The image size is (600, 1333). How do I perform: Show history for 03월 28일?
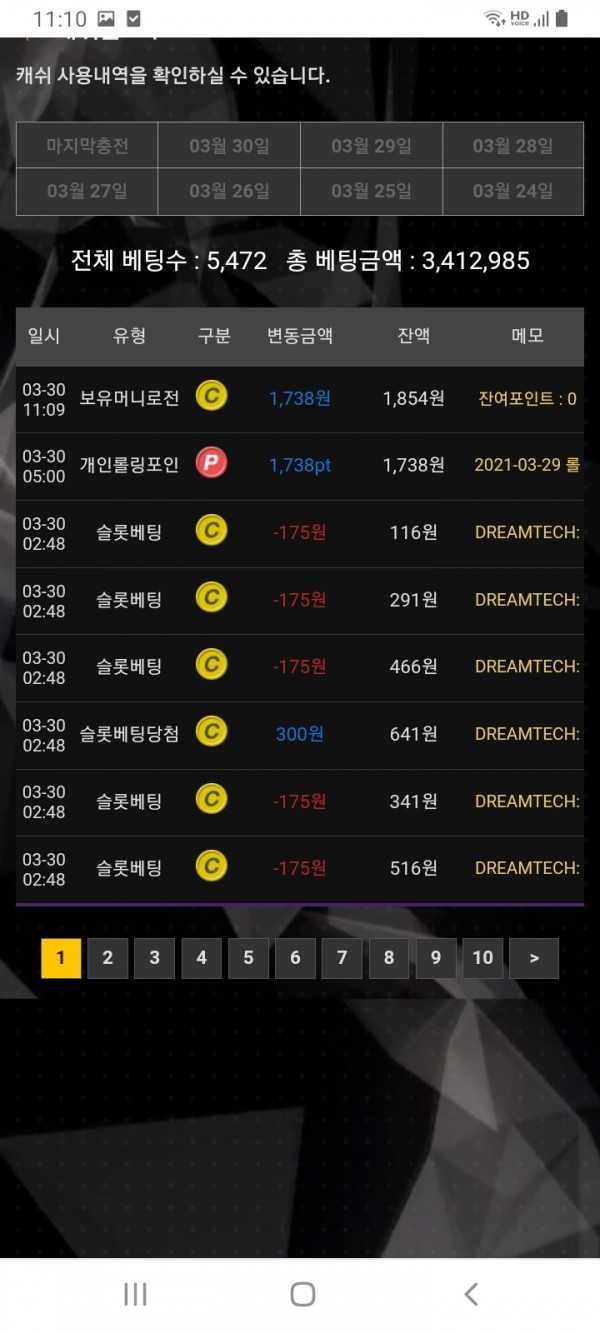point(513,146)
